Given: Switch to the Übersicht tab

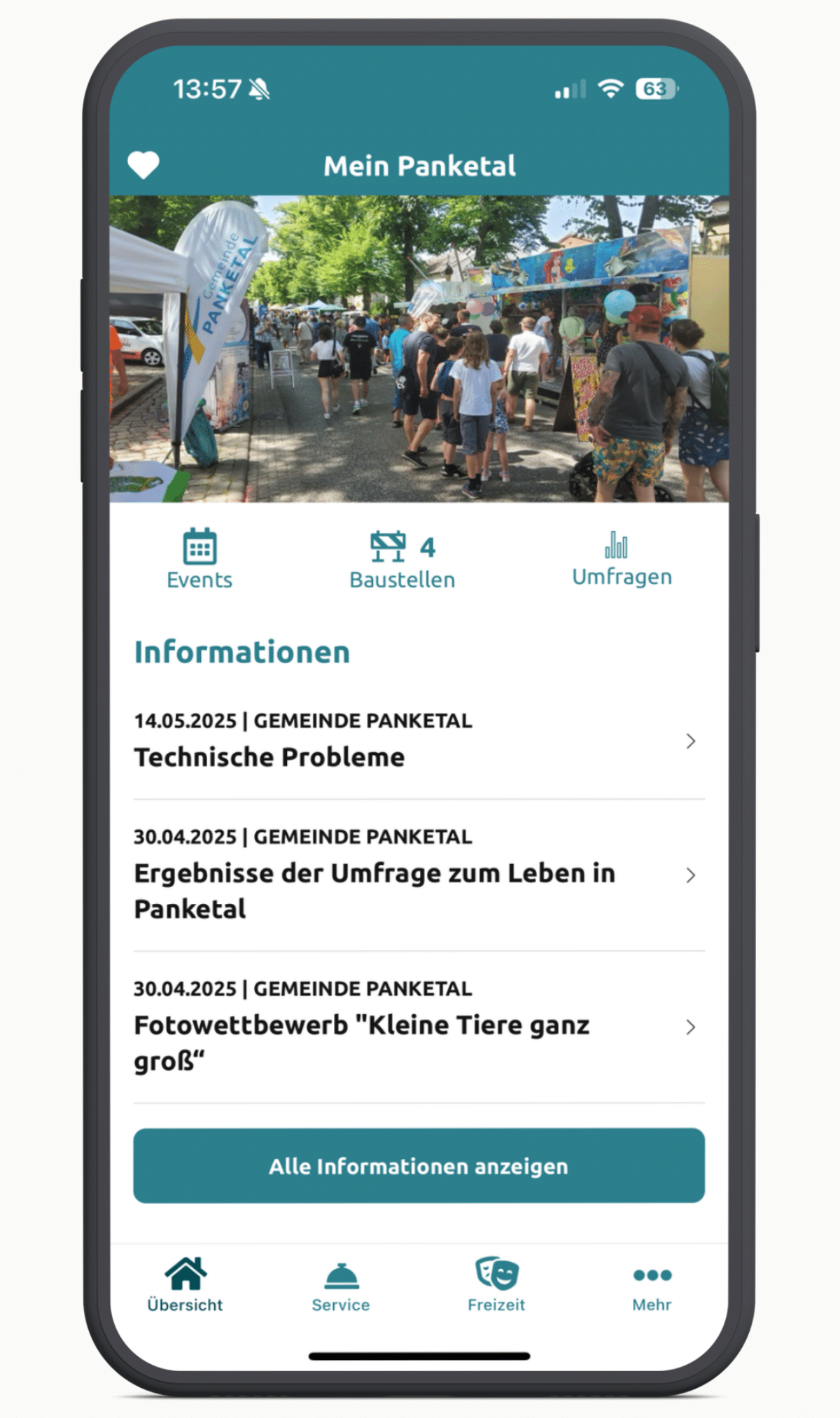Looking at the screenshot, I should [185, 1285].
